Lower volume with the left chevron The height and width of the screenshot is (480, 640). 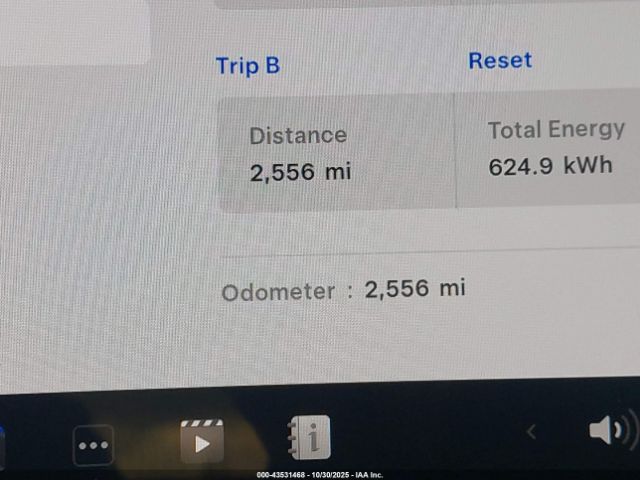coord(531,432)
